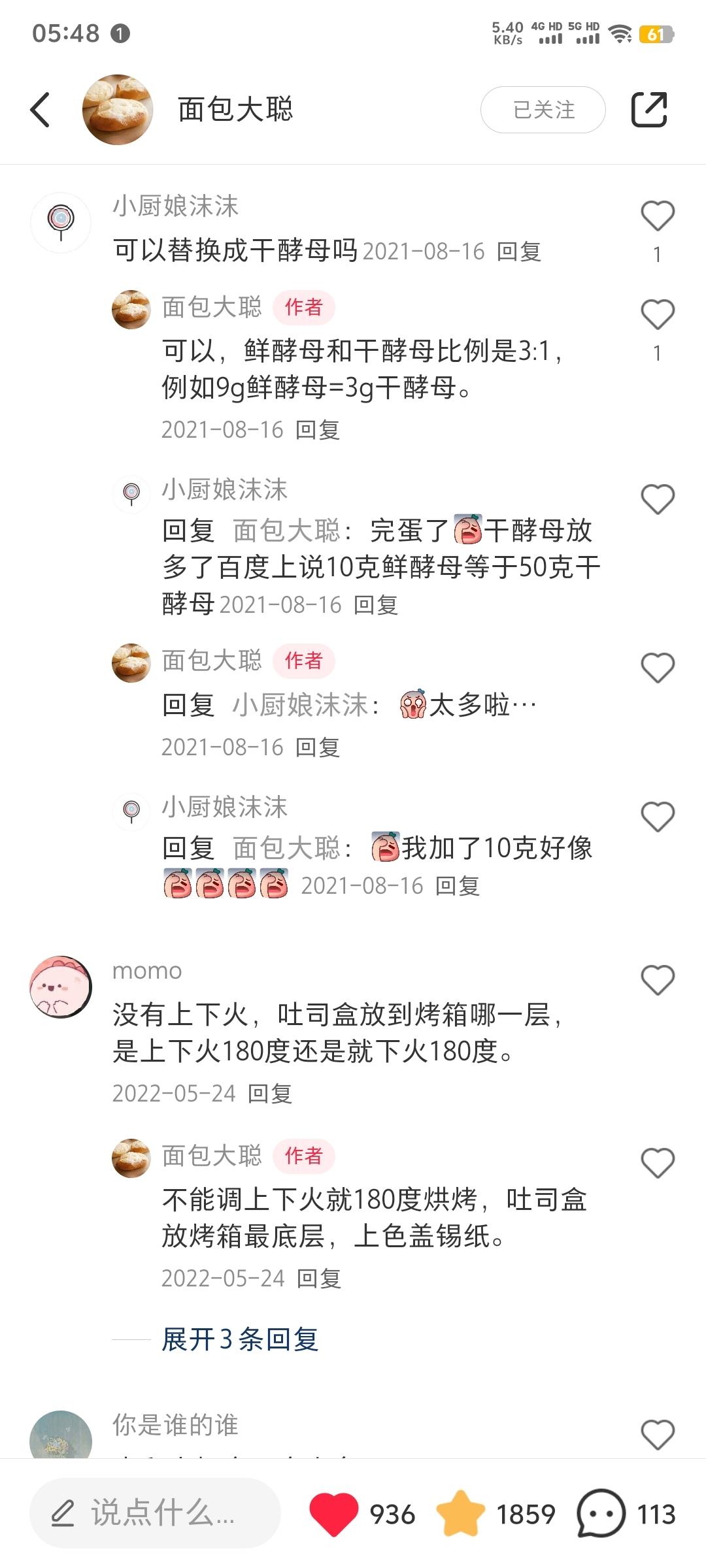Open the 113 comments bubble

tap(601, 1513)
